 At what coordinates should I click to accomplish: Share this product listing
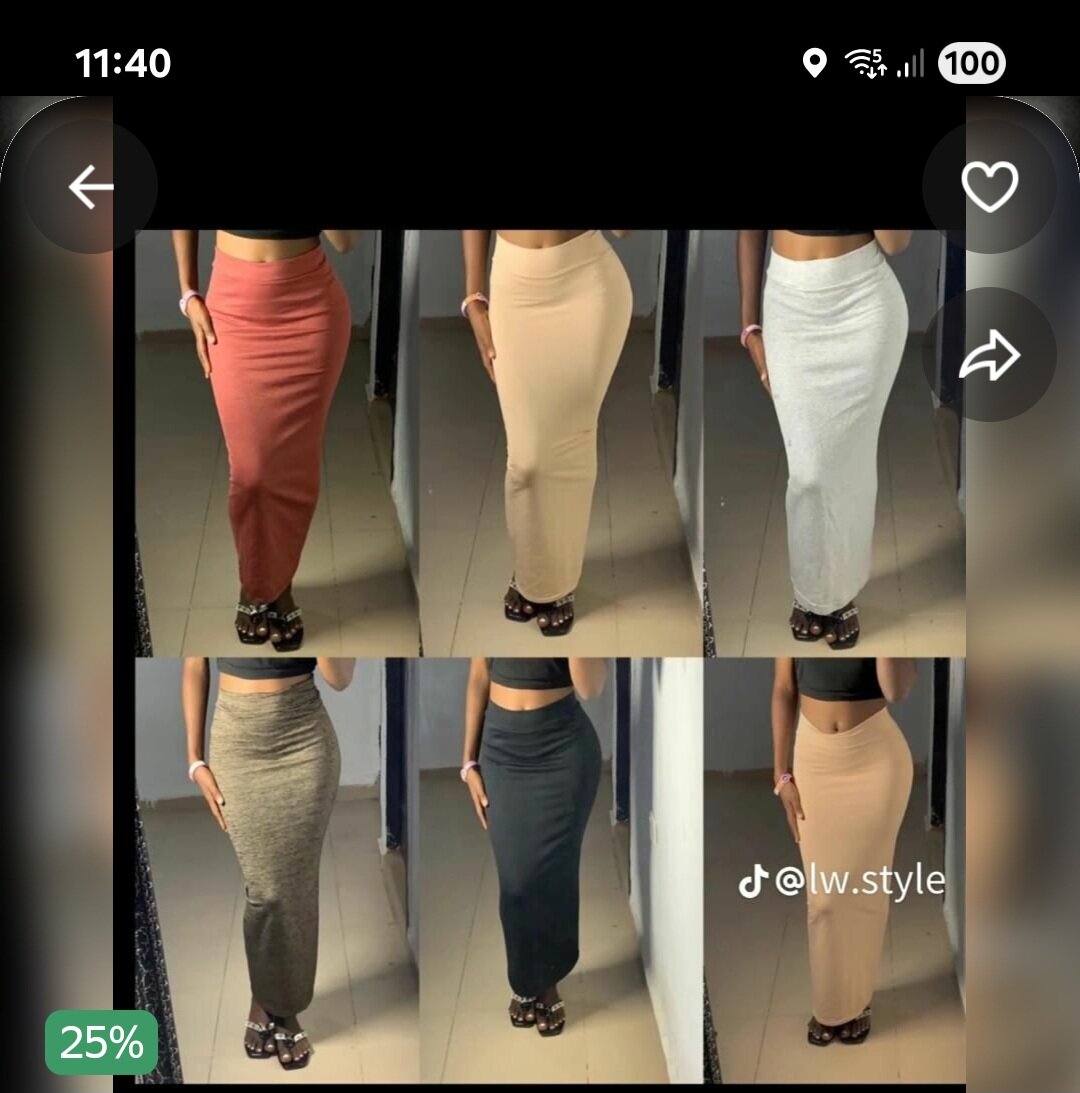(989, 355)
